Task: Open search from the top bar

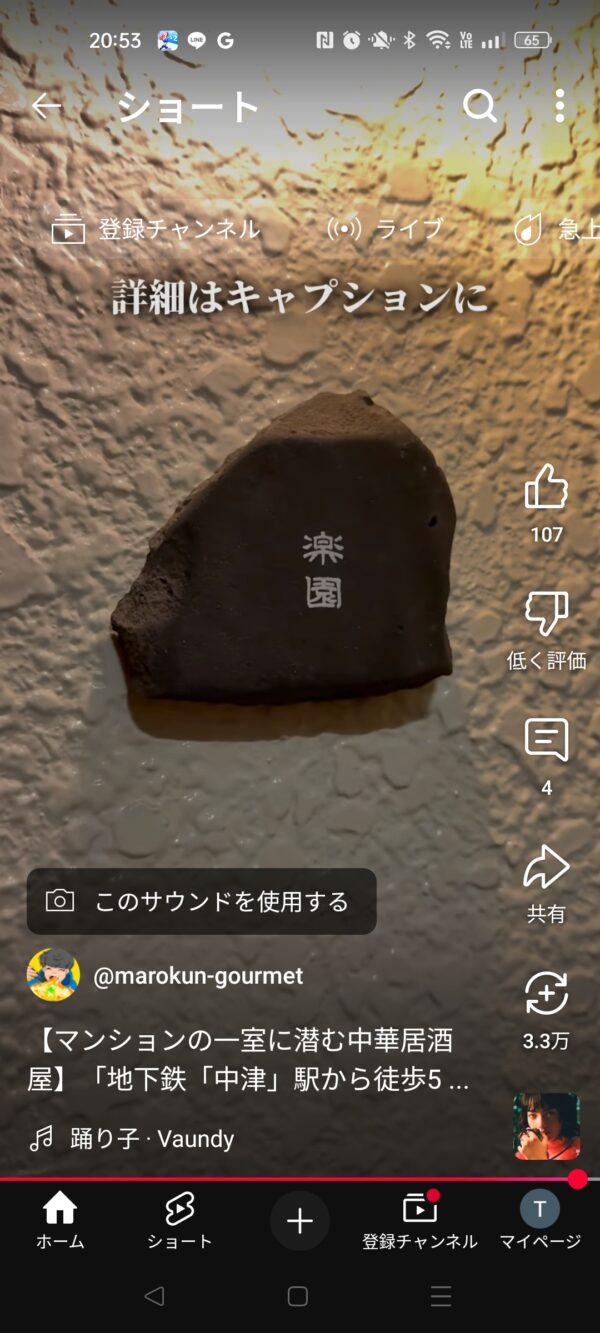Action: [480, 106]
